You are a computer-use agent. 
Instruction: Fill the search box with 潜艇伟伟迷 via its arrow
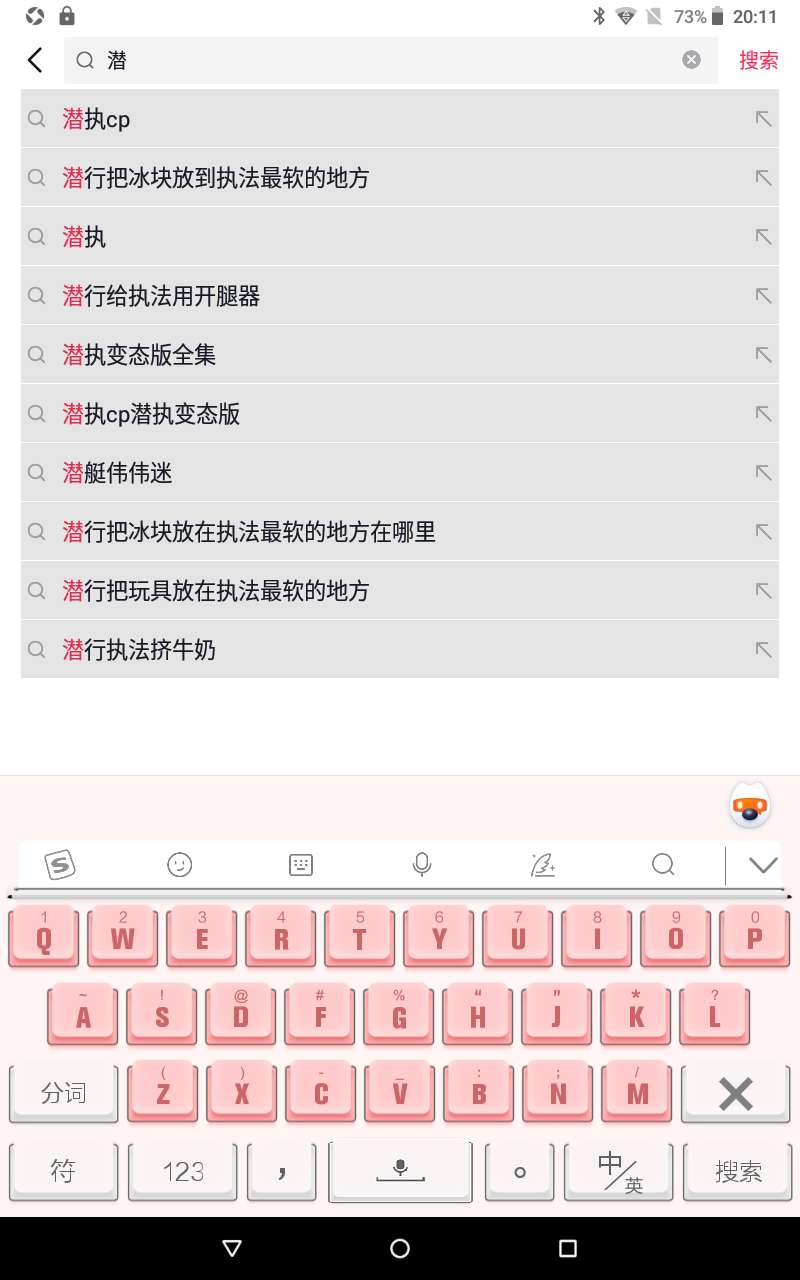pyautogui.click(x=763, y=473)
